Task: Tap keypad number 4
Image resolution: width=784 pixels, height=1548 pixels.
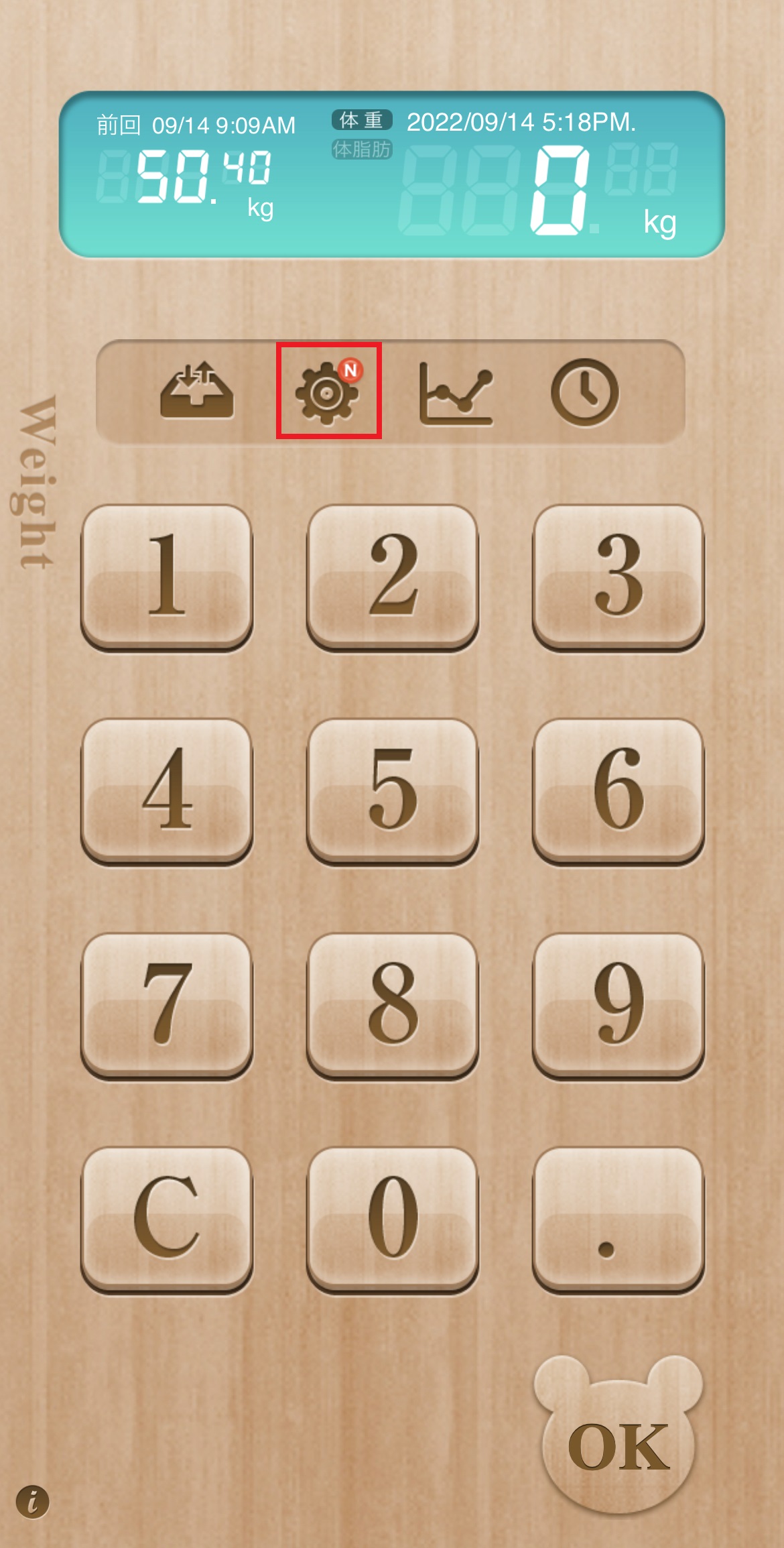Action: (x=167, y=790)
